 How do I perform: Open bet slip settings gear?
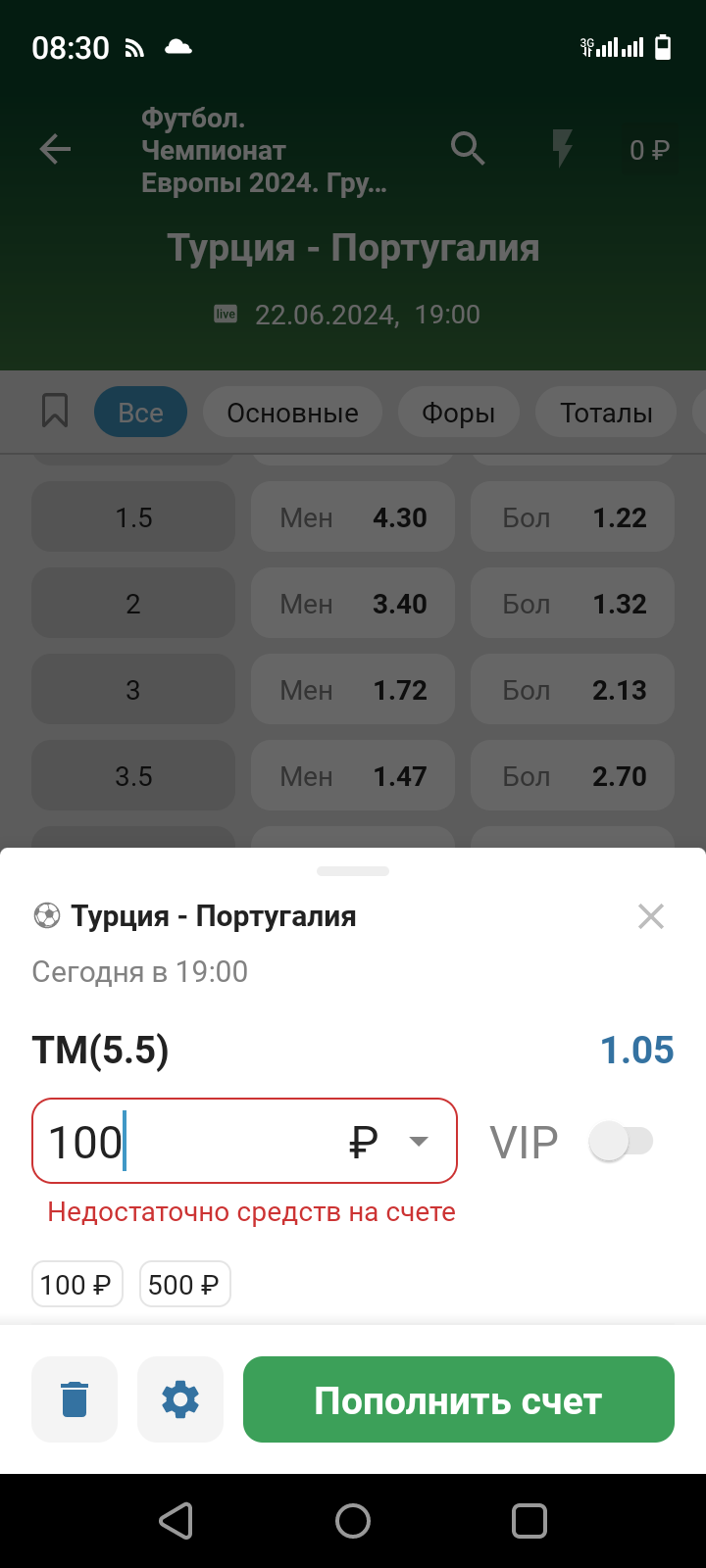coord(180,1399)
